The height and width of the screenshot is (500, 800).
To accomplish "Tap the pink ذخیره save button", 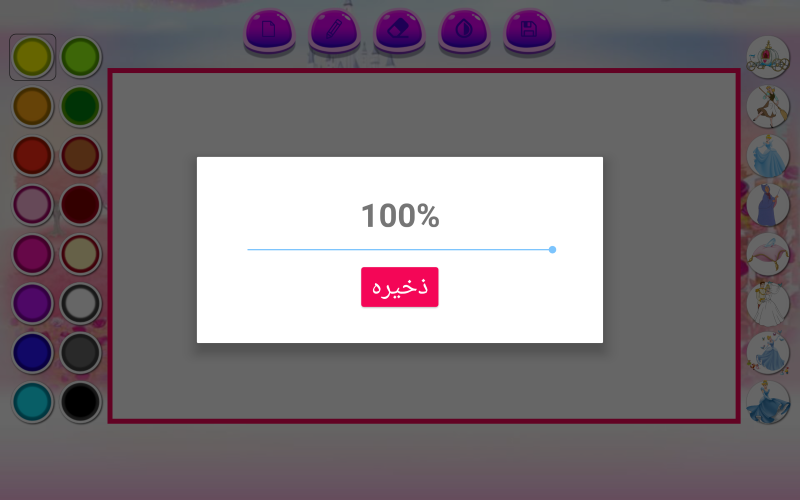I will click(399, 287).
